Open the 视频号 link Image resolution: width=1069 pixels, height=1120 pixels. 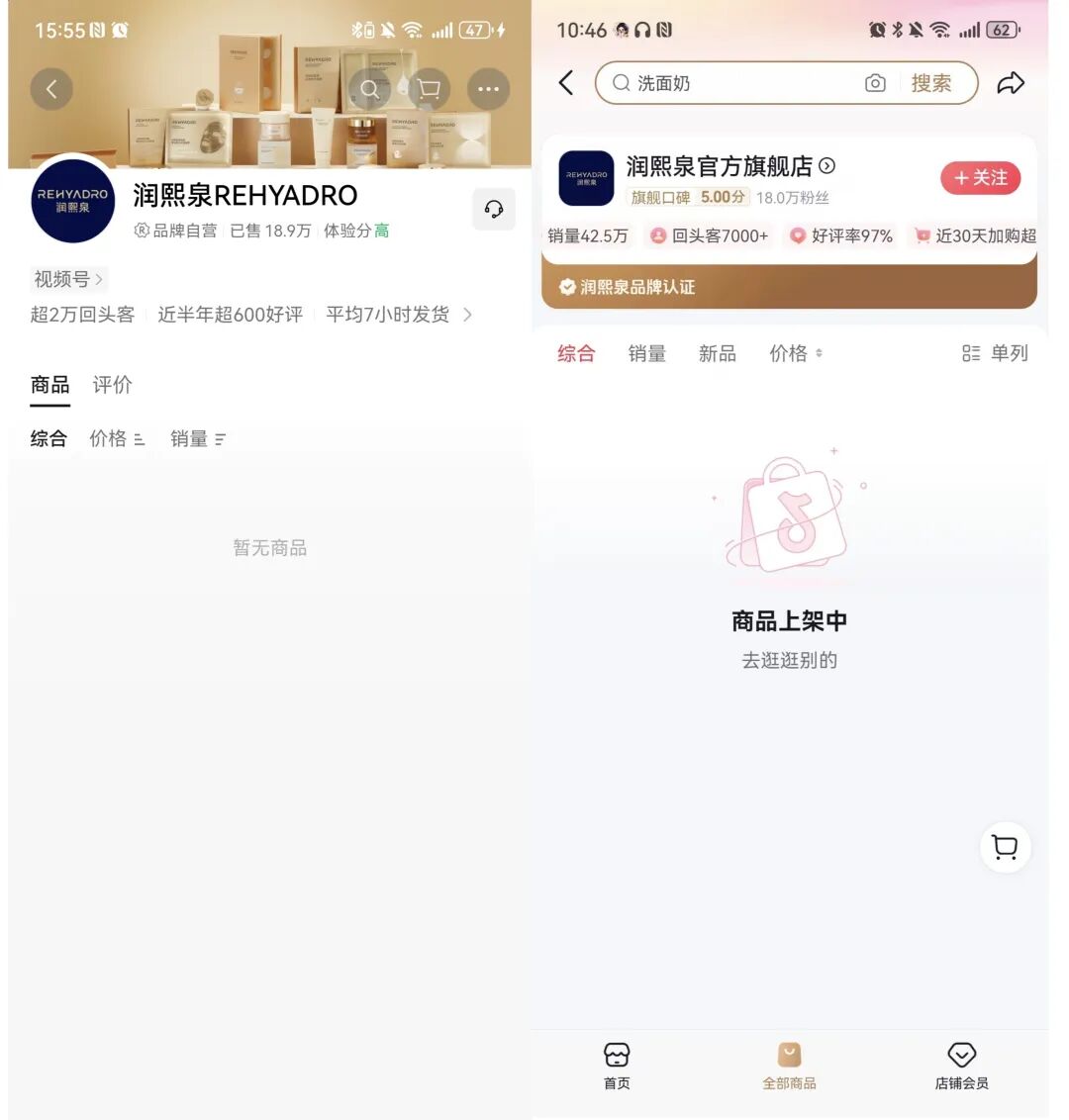tap(68, 279)
